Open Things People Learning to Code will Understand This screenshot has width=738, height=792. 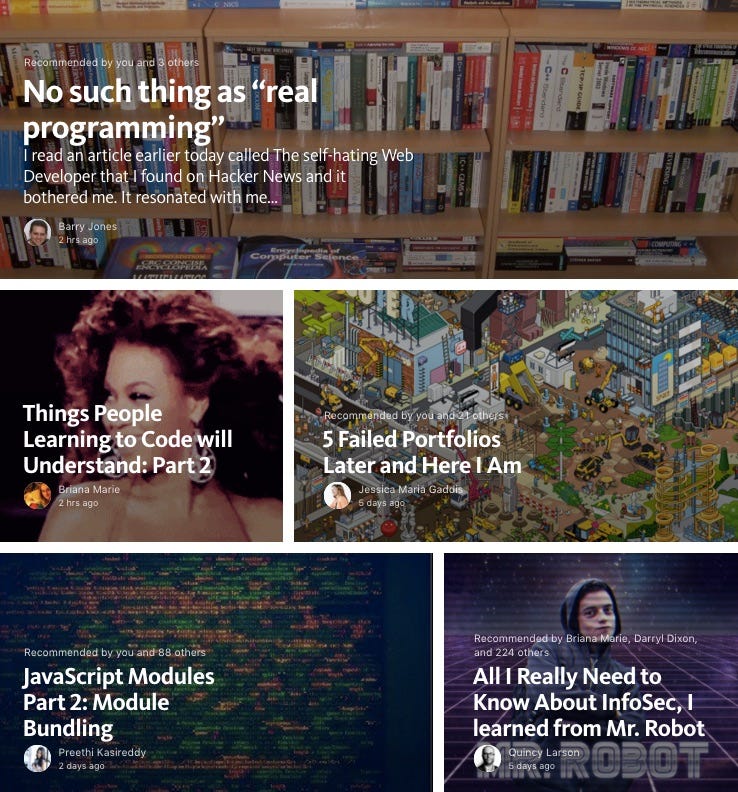127,440
